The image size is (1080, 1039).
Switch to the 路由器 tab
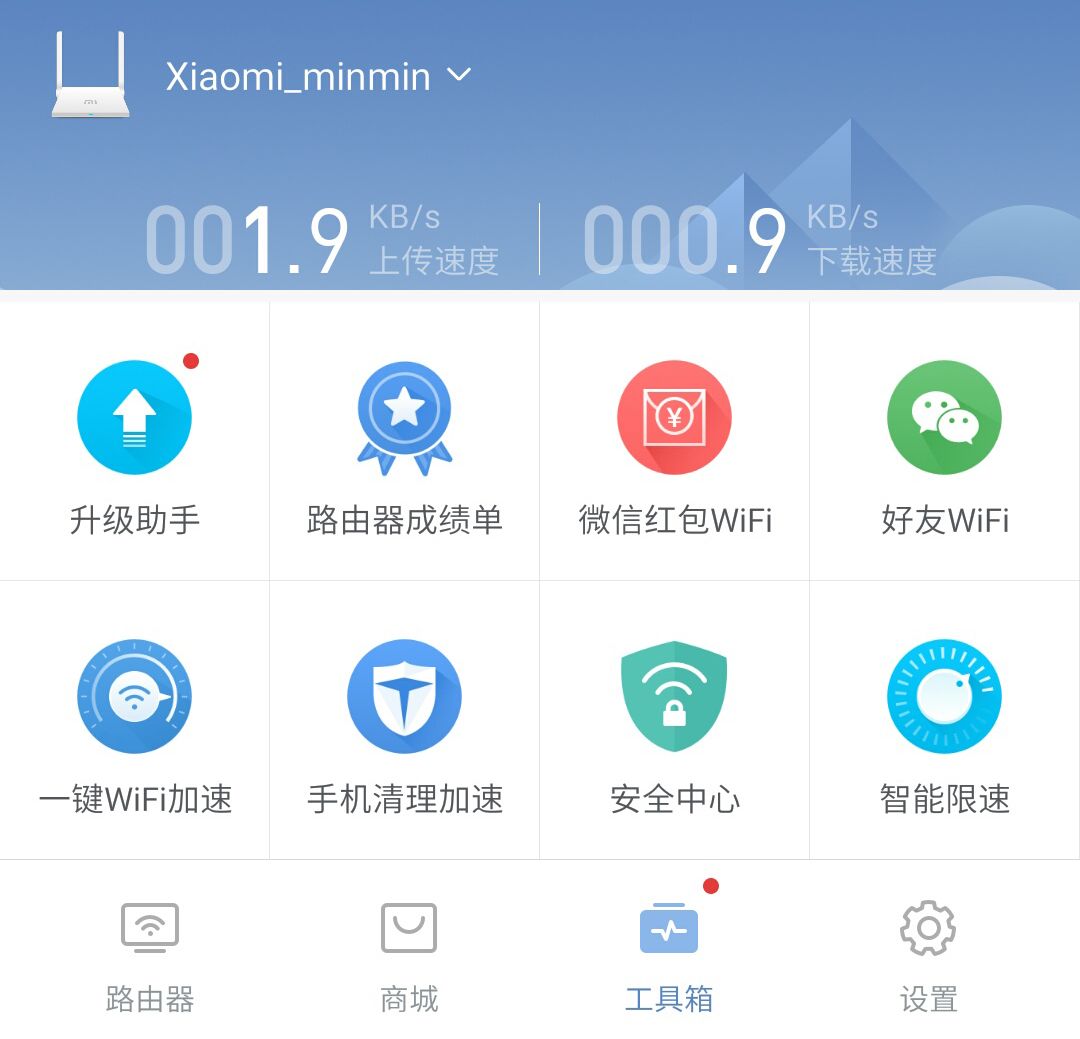[150, 955]
